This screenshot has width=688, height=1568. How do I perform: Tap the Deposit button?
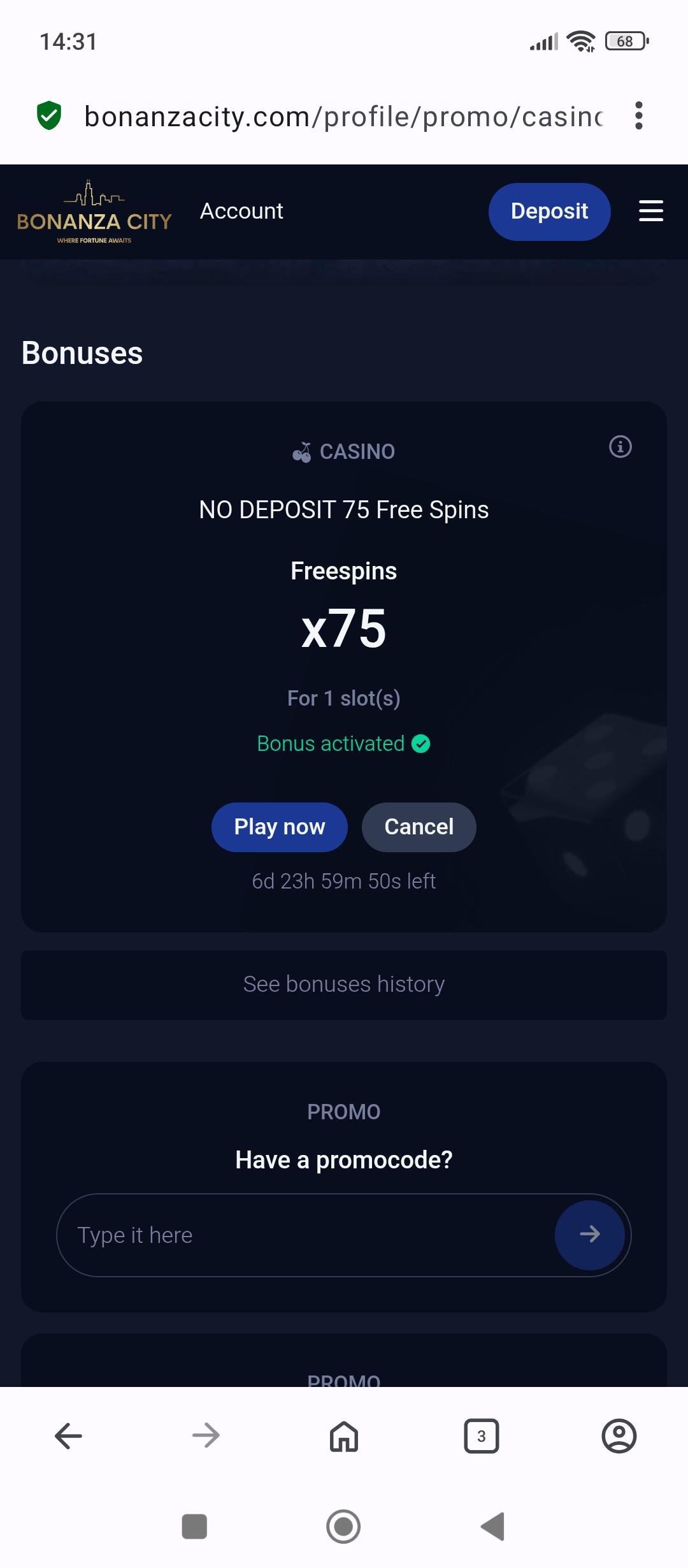549,212
